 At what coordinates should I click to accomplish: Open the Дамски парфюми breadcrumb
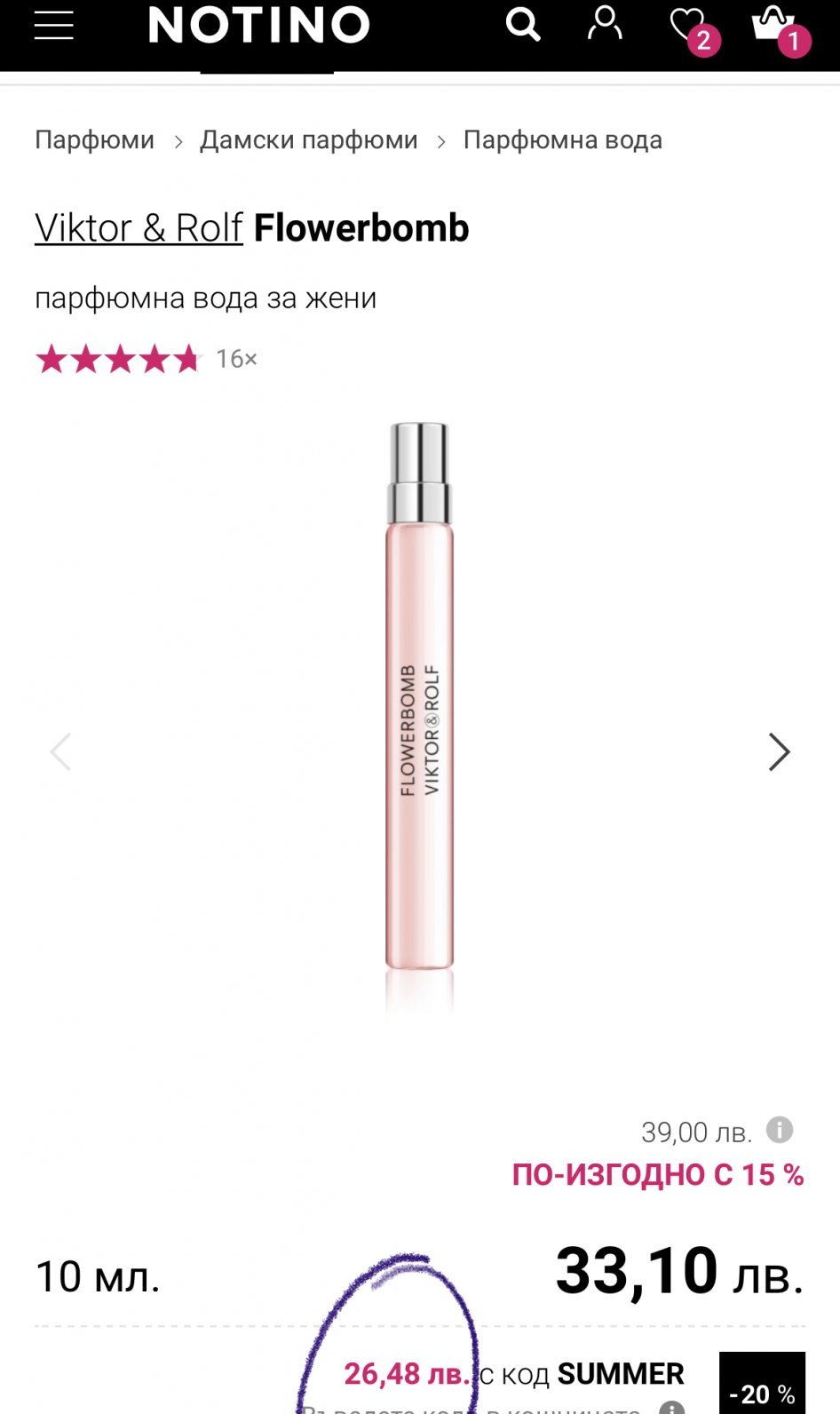point(308,140)
